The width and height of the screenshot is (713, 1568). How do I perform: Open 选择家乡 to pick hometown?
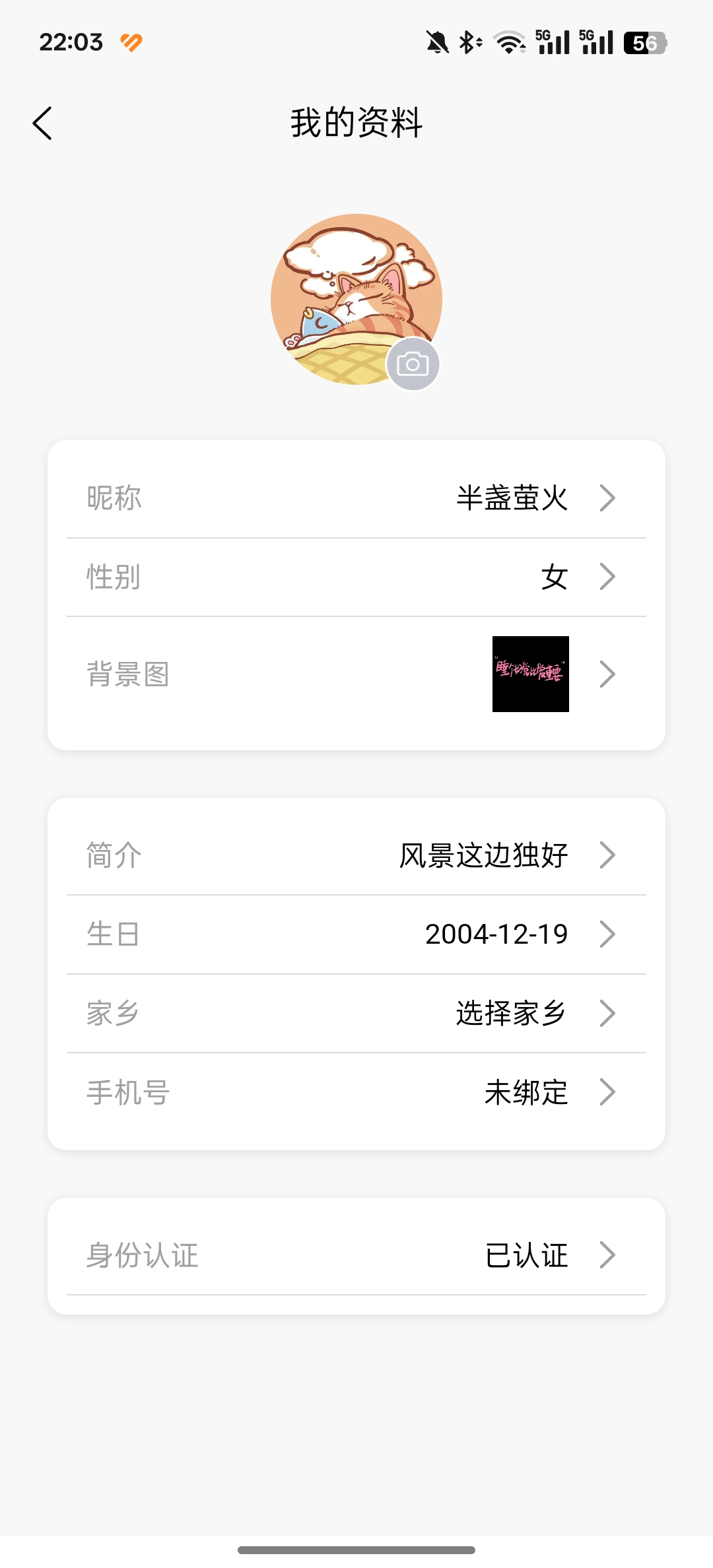510,1012
